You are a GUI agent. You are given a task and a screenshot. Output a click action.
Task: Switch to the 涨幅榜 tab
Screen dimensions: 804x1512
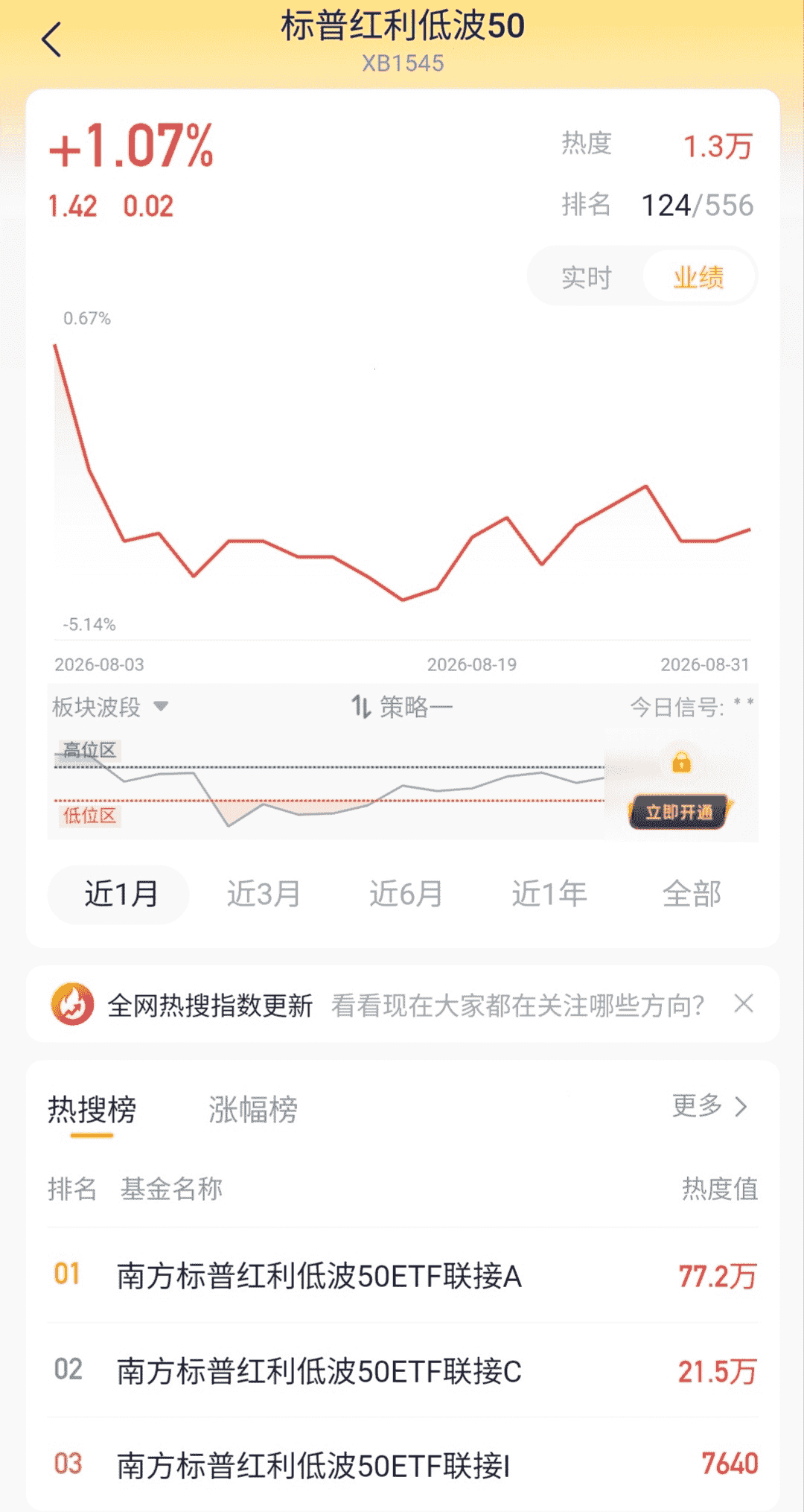point(252,1110)
